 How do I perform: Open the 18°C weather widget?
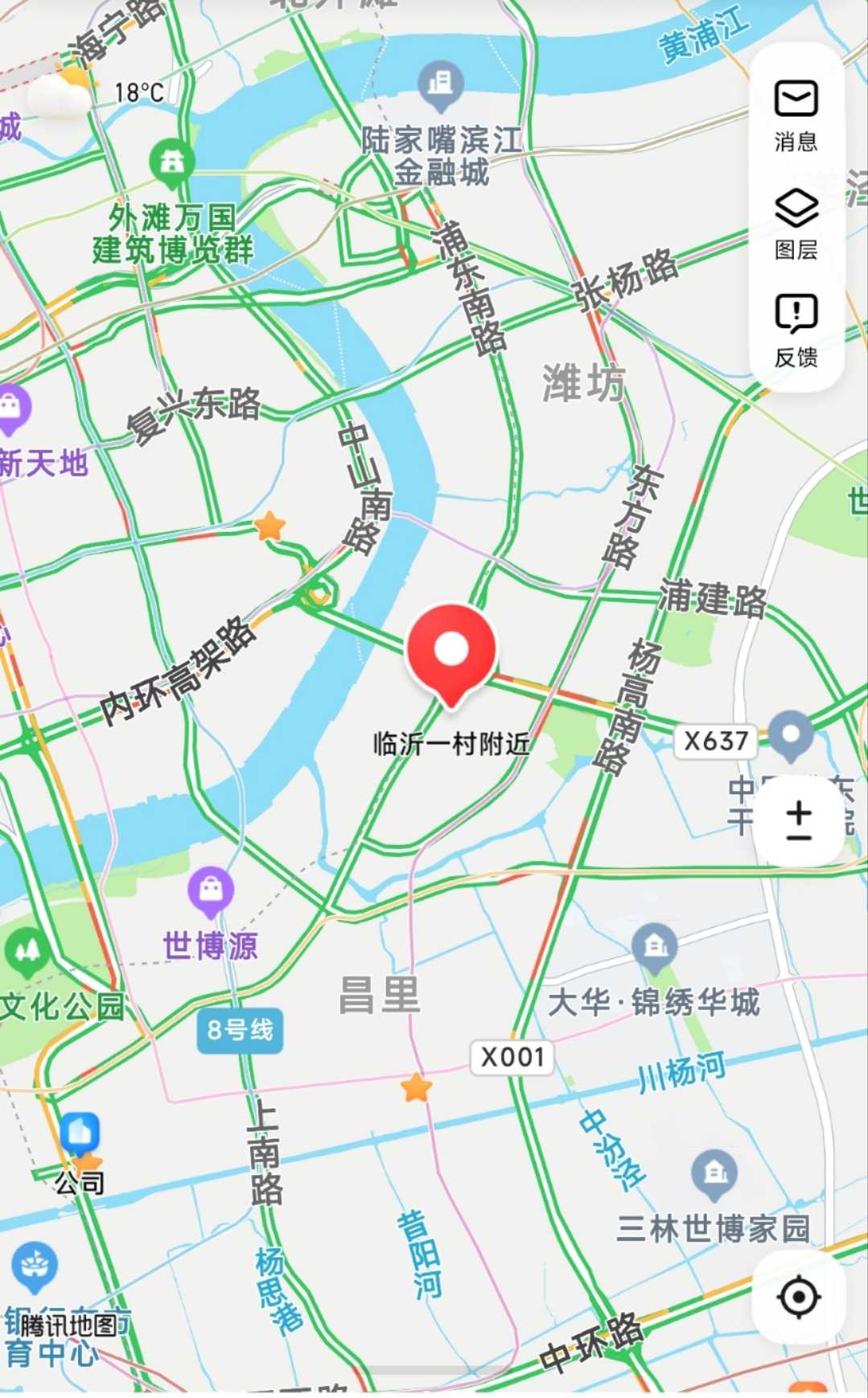pyautogui.click(x=97, y=94)
